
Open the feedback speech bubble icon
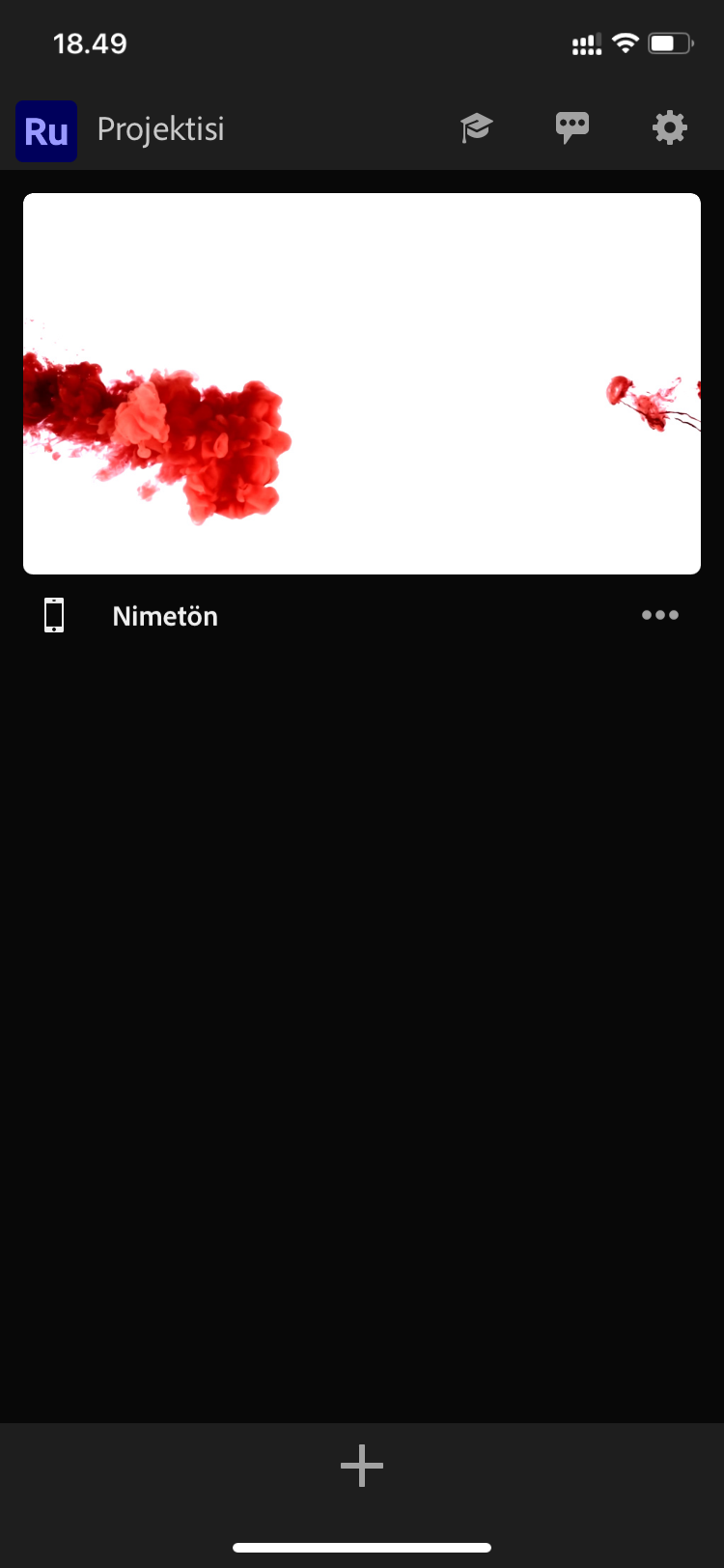pyautogui.click(x=572, y=127)
